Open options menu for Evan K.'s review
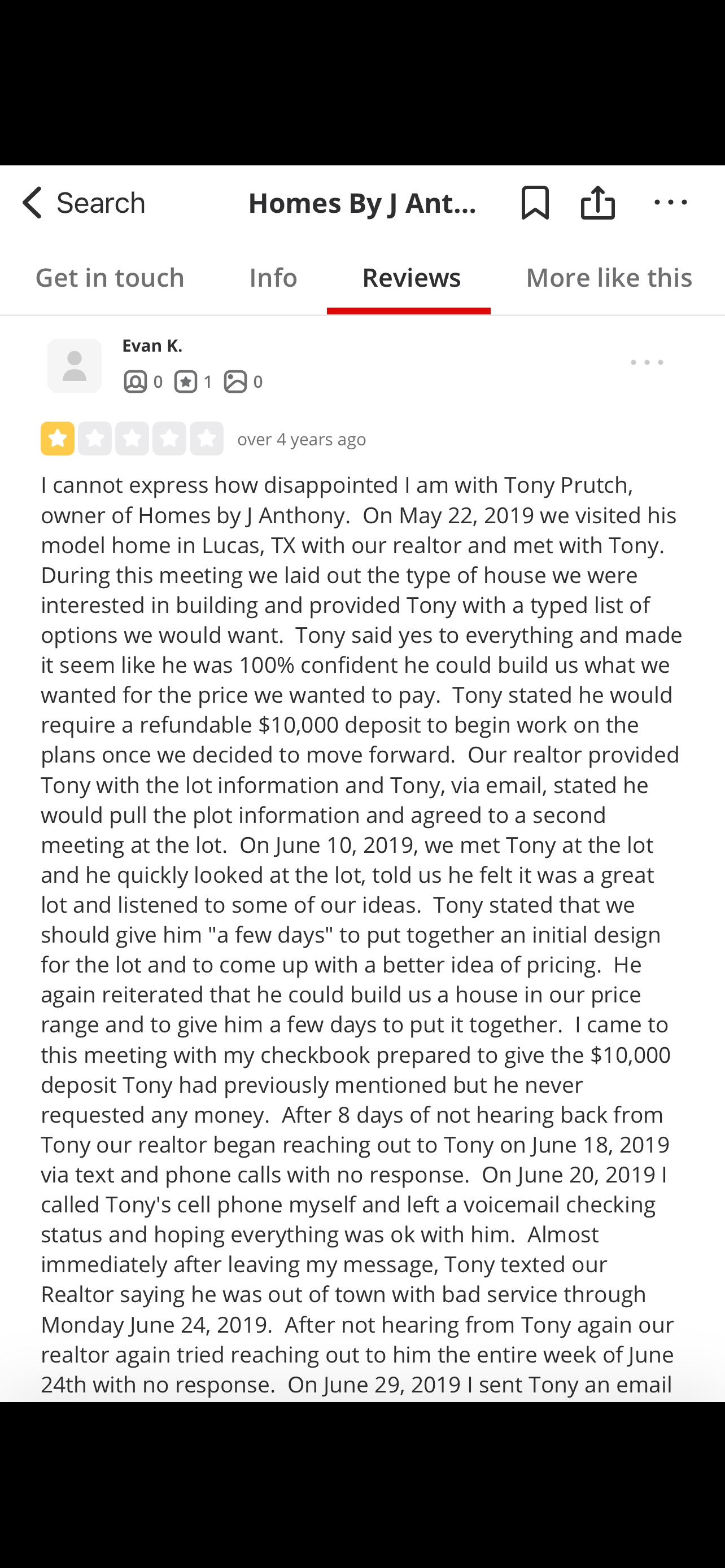 647,362
